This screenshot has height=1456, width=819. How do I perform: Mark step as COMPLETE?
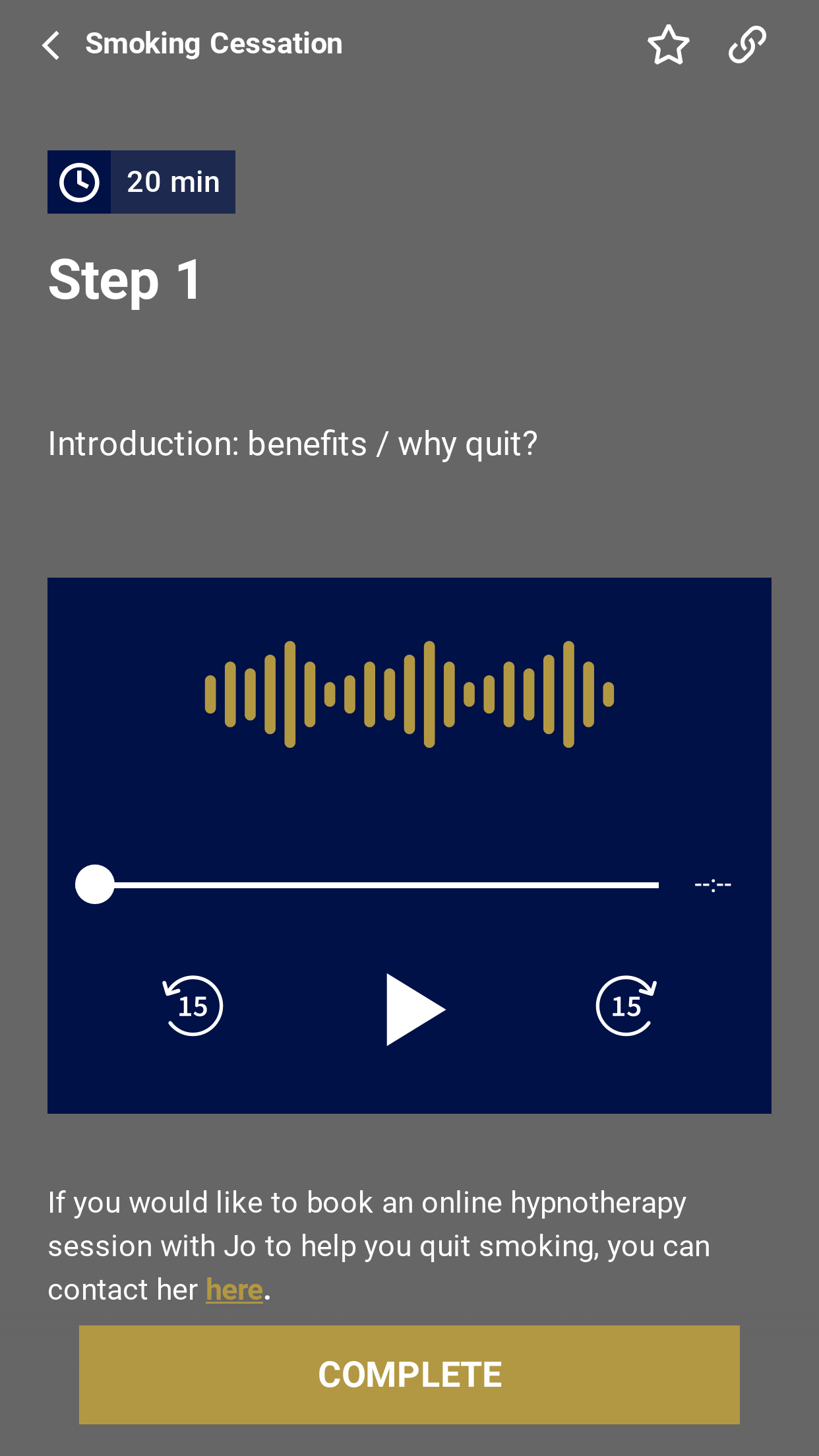click(409, 1375)
